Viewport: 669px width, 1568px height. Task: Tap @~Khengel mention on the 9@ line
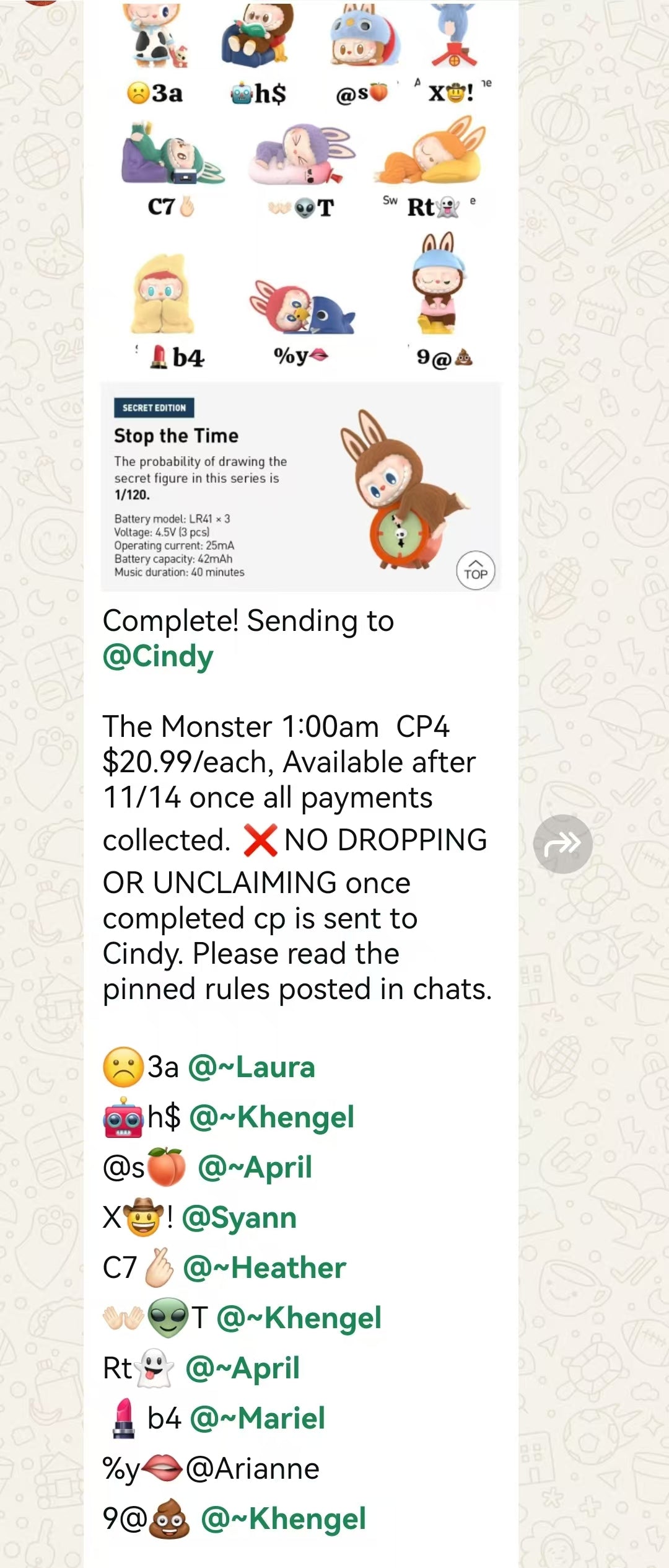284,1518
